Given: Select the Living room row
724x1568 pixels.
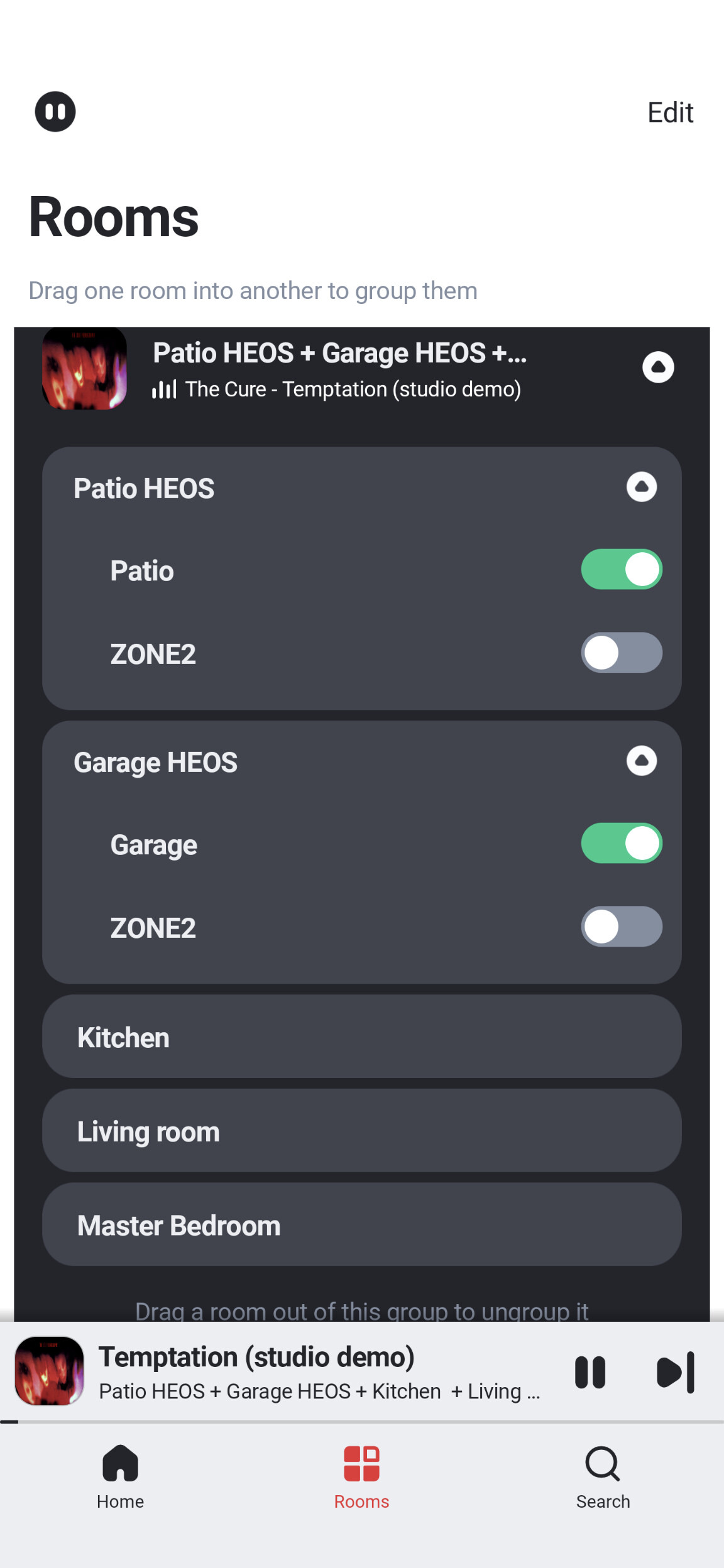Looking at the screenshot, I should 362,1131.
